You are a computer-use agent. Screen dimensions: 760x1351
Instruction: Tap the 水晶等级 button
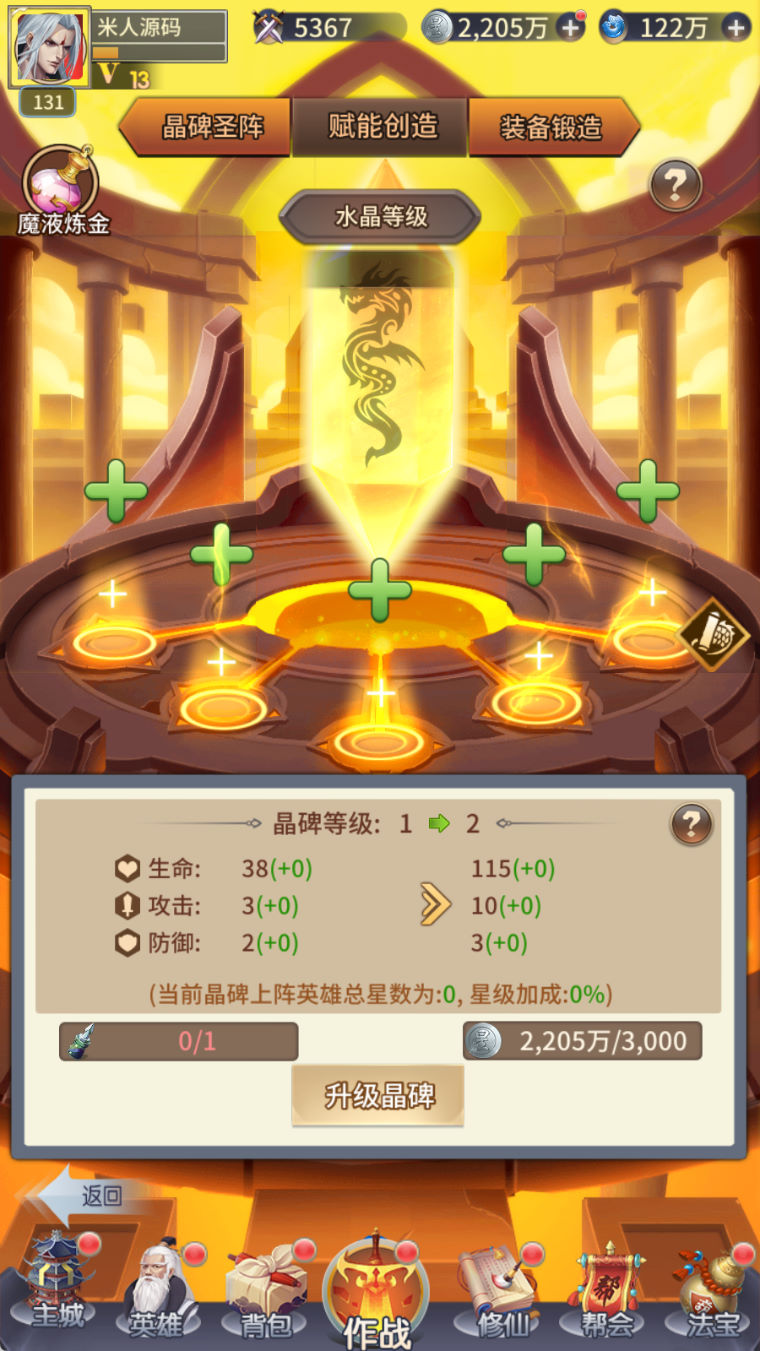pyautogui.click(x=380, y=217)
